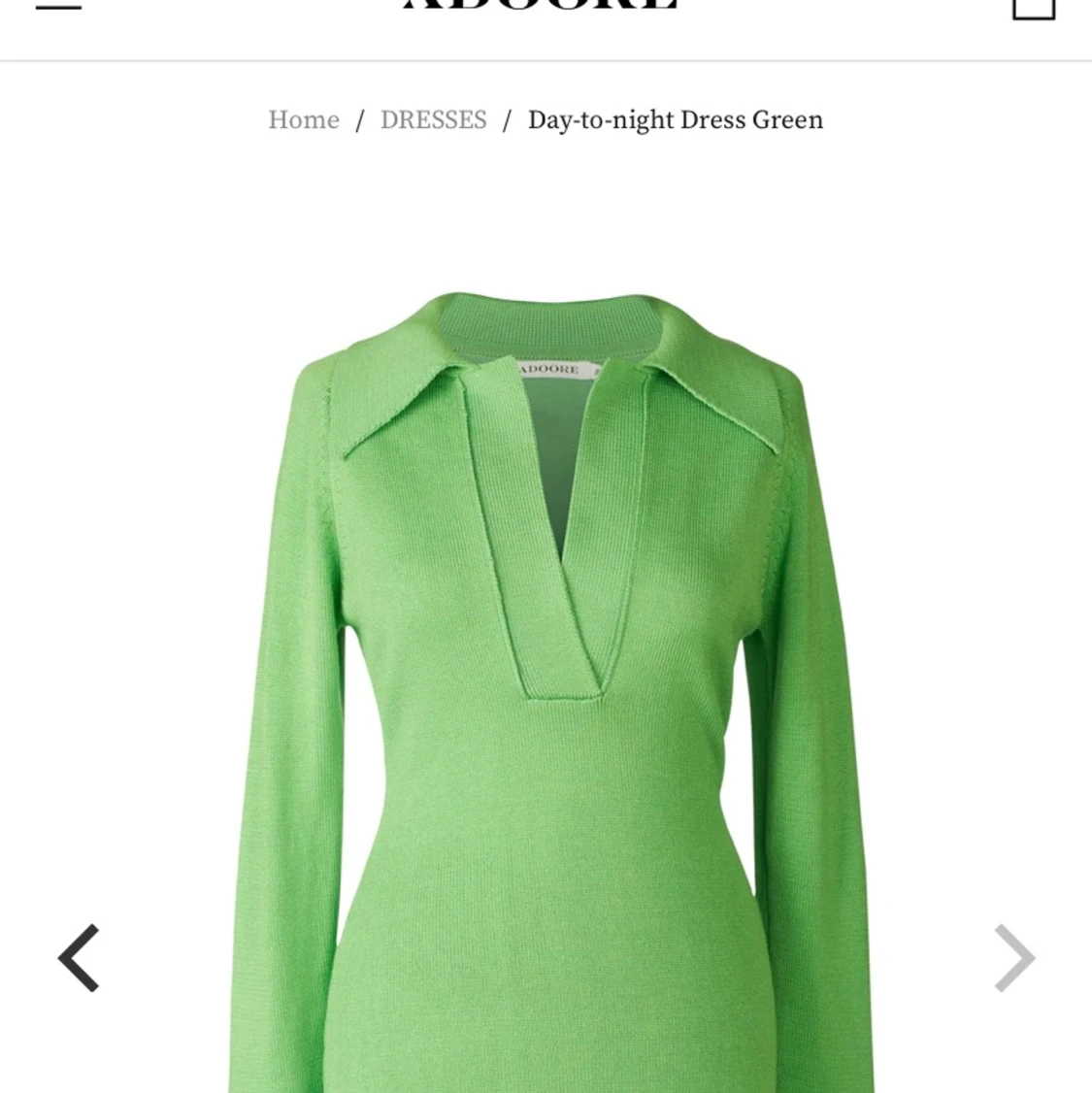
Task: Open the green dress product photo
Action: pos(549,679)
